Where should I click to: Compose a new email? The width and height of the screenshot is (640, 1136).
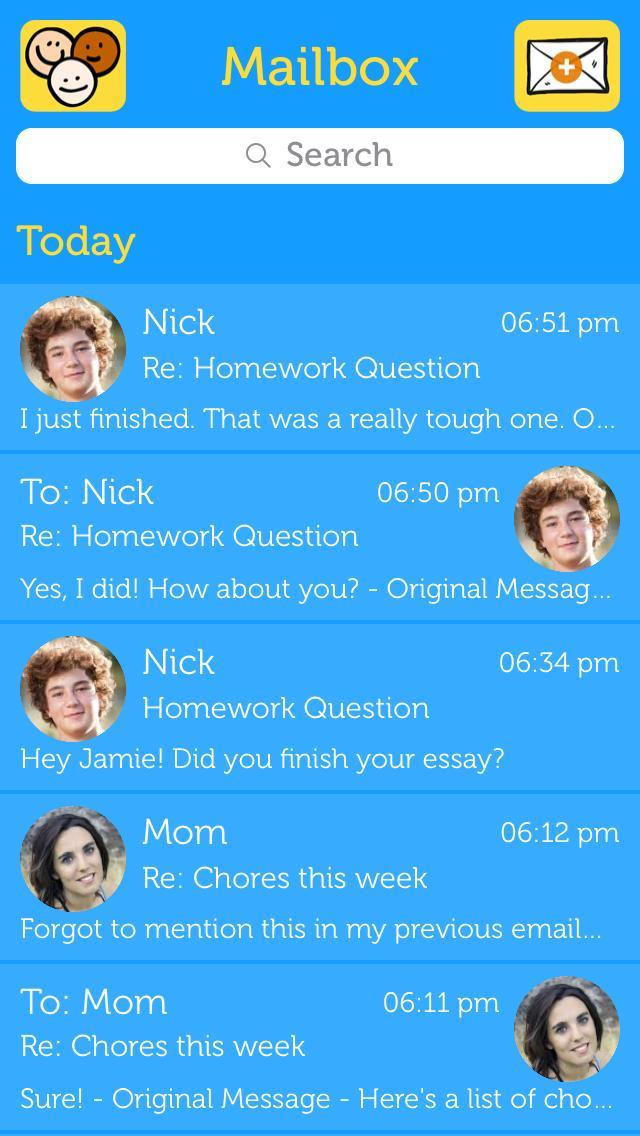pyautogui.click(x=566, y=66)
